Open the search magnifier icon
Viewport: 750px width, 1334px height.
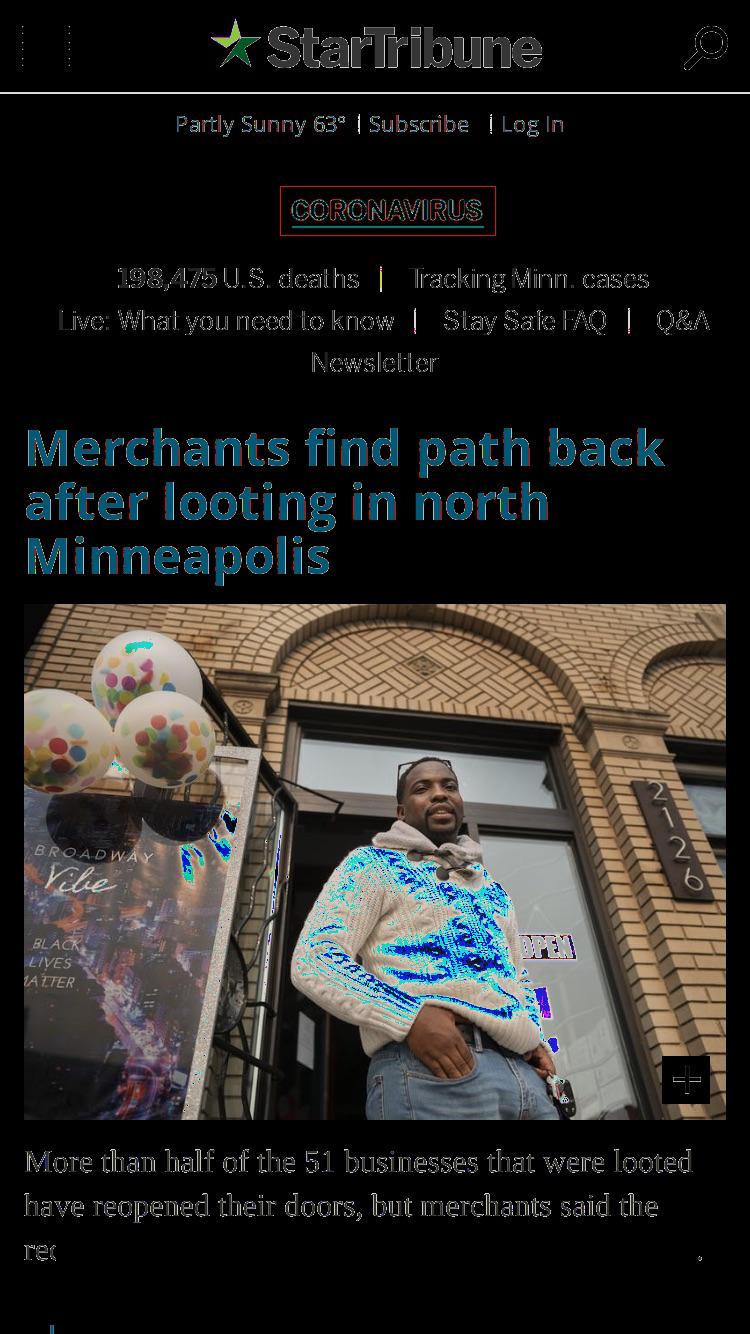point(706,47)
